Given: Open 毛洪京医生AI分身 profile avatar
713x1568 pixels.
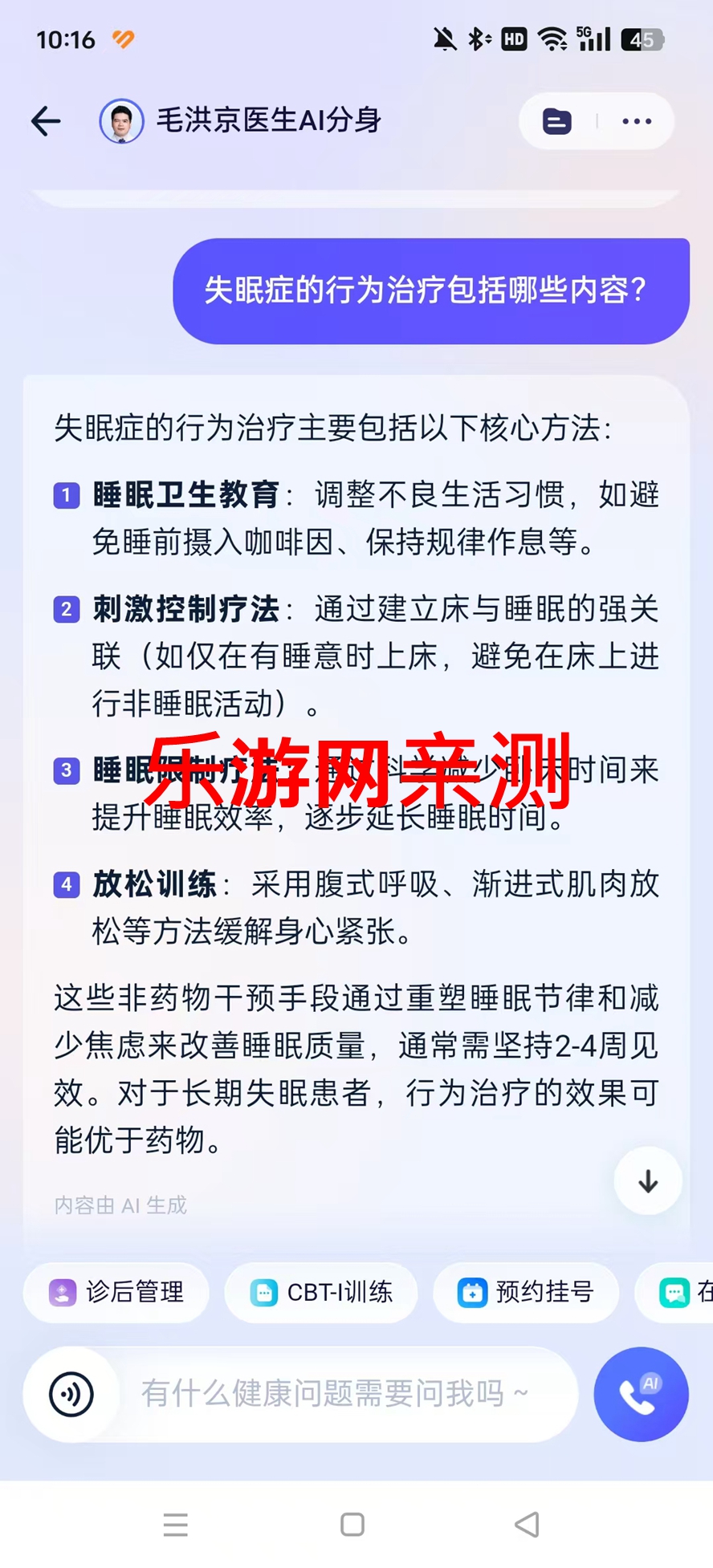Looking at the screenshot, I should click(x=121, y=121).
